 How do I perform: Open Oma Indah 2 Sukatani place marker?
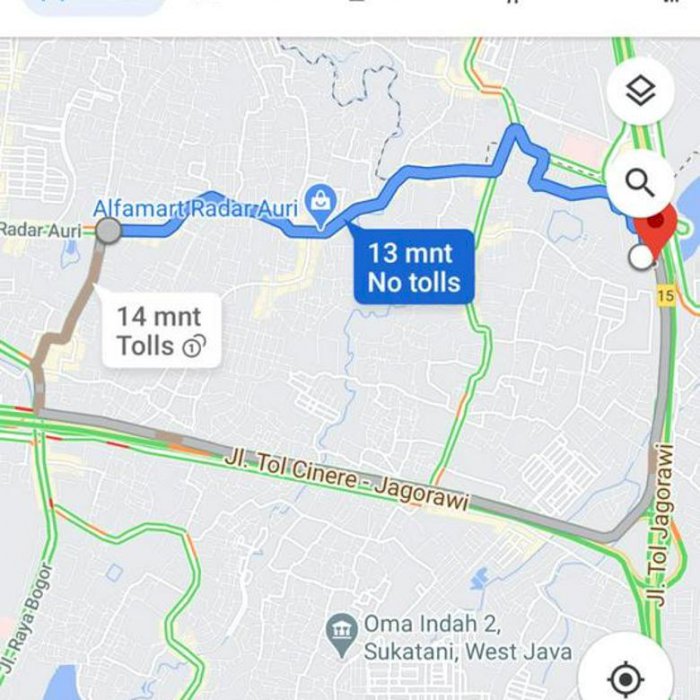[x=342, y=630]
